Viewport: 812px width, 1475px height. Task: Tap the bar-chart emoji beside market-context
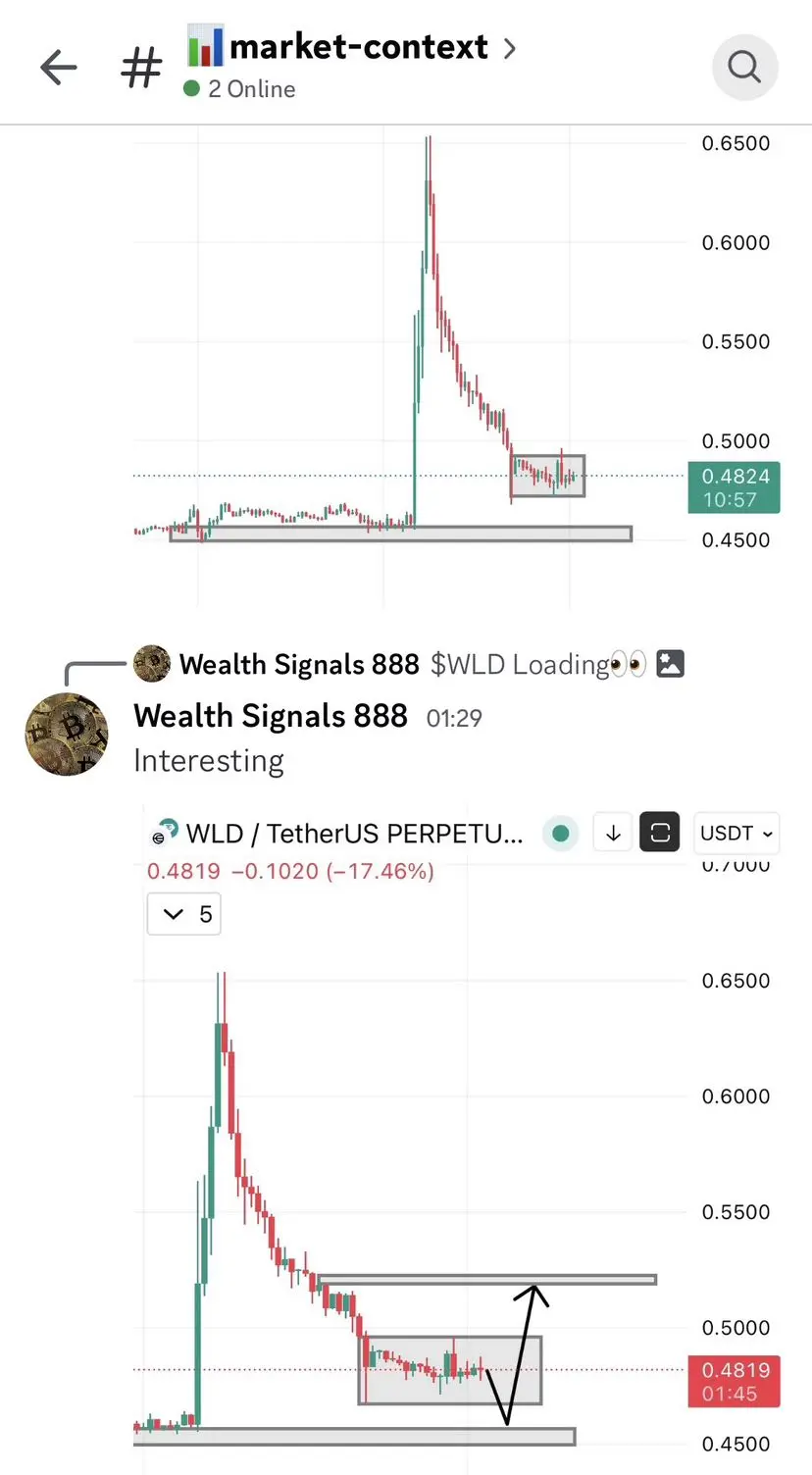coord(204,44)
